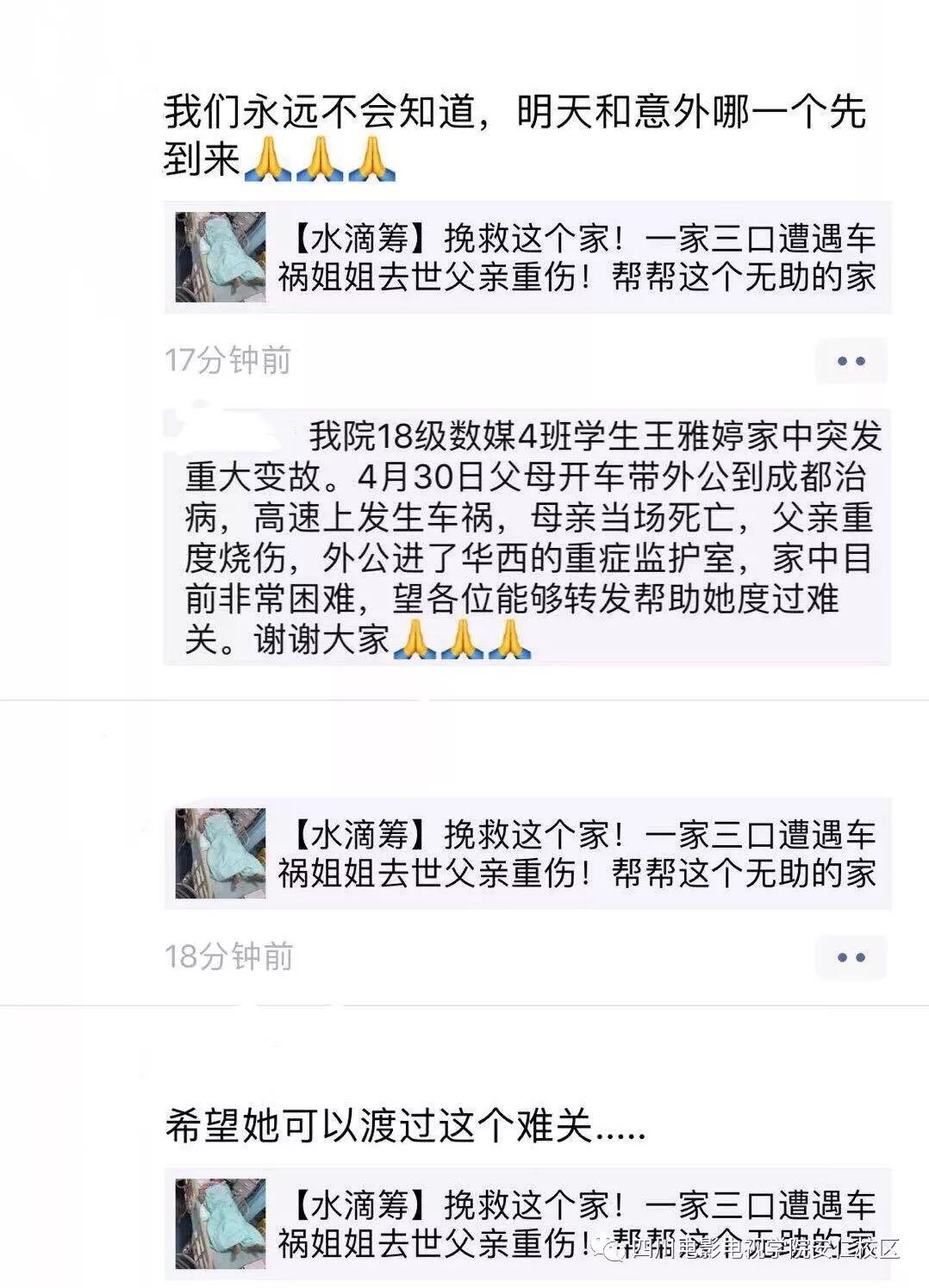Open the comment menu for the 17分钟前 post
929x1288 pixels.
click(x=851, y=361)
